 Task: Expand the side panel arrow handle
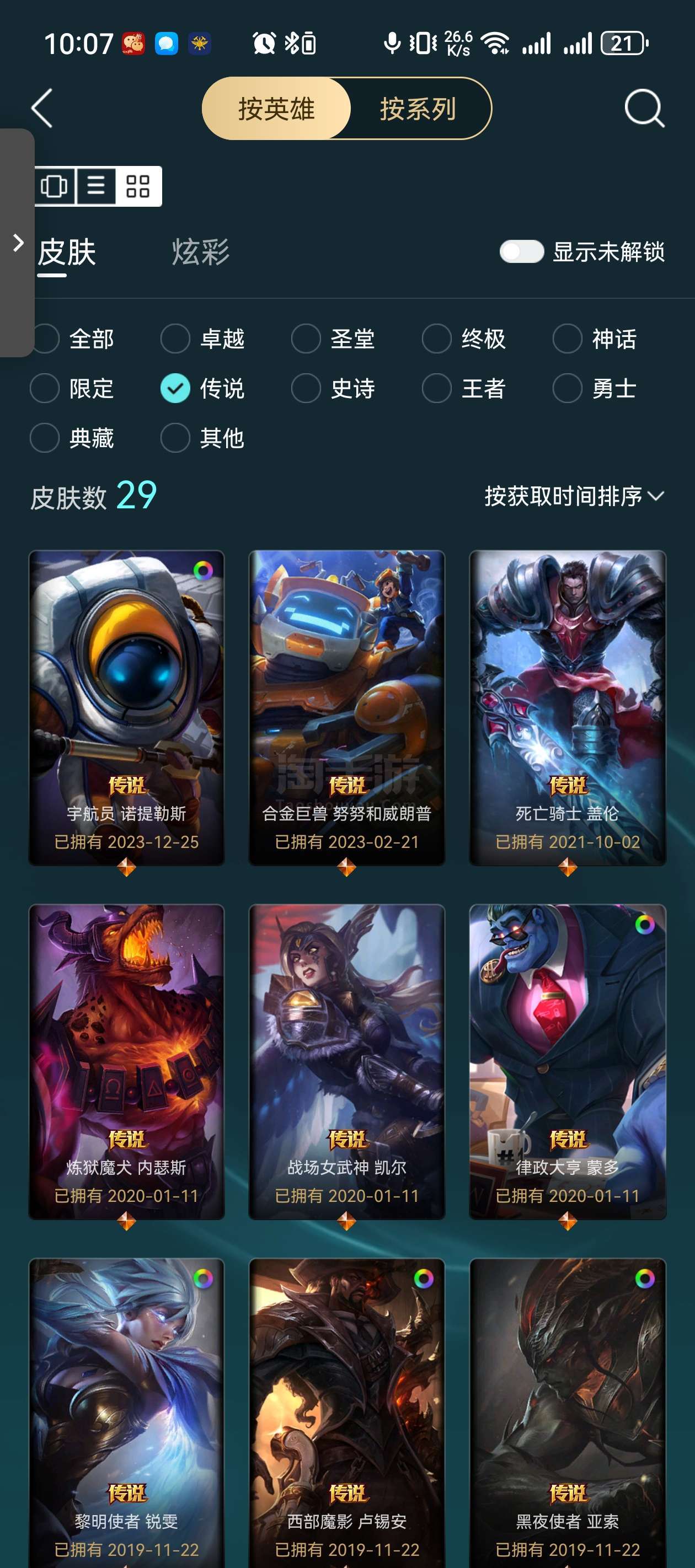coord(18,242)
